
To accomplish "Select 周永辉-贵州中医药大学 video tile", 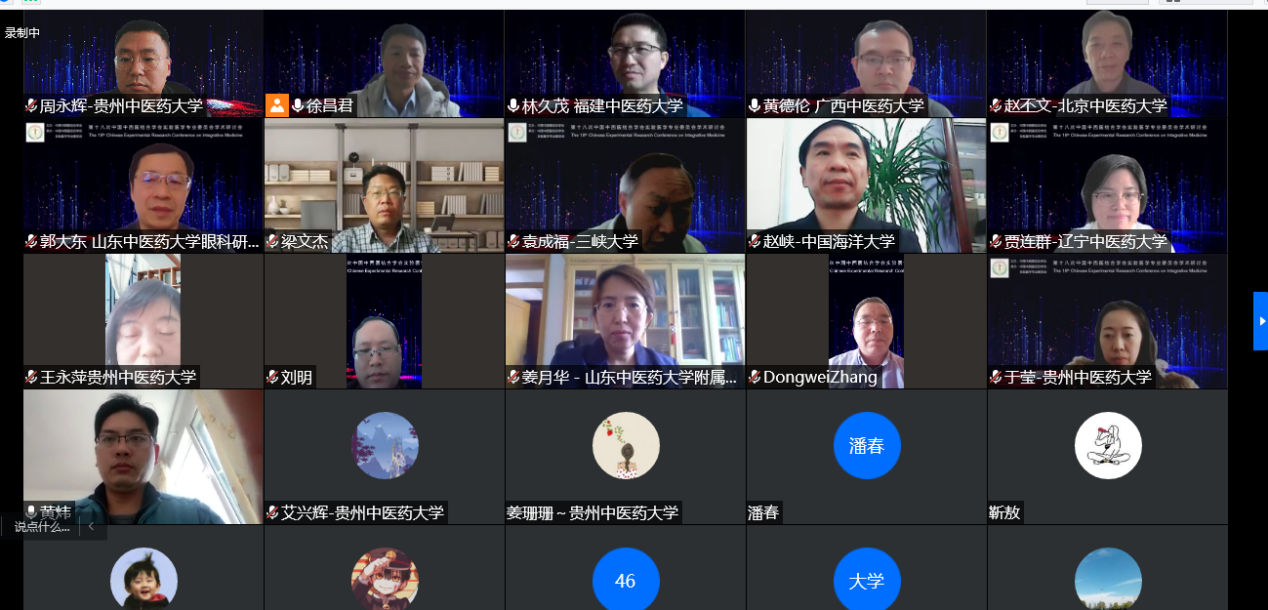I will pyautogui.click(x=143, y=63).
